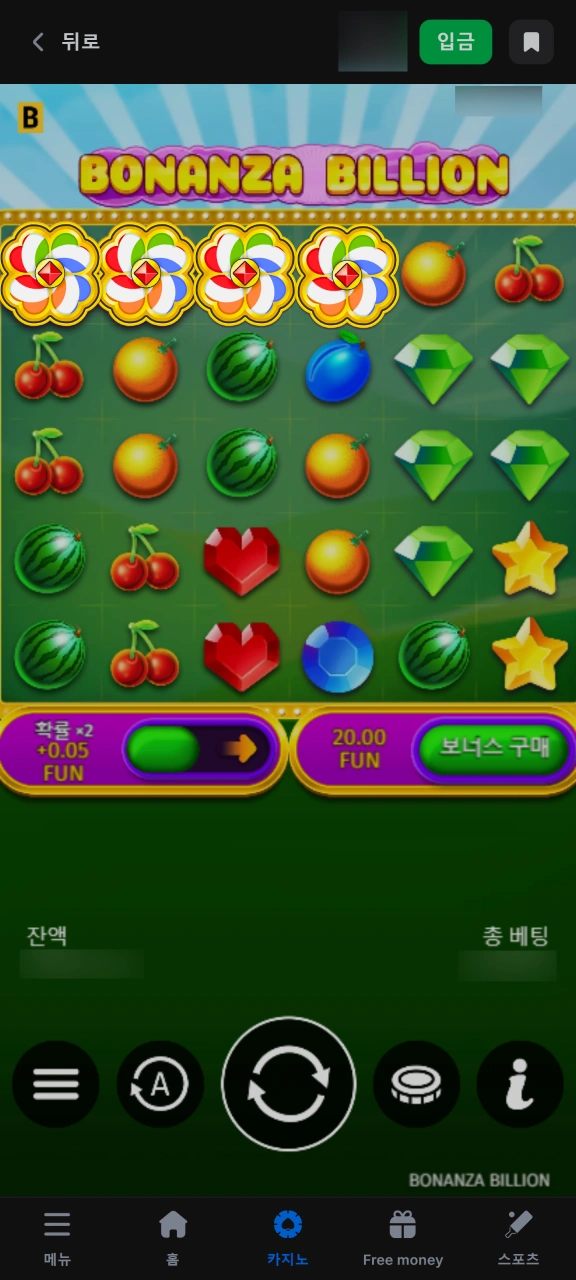Open the coin bet settings
Viewport: 576px width, 1280px height.
pyautogui.click(x=416, y=1084)
